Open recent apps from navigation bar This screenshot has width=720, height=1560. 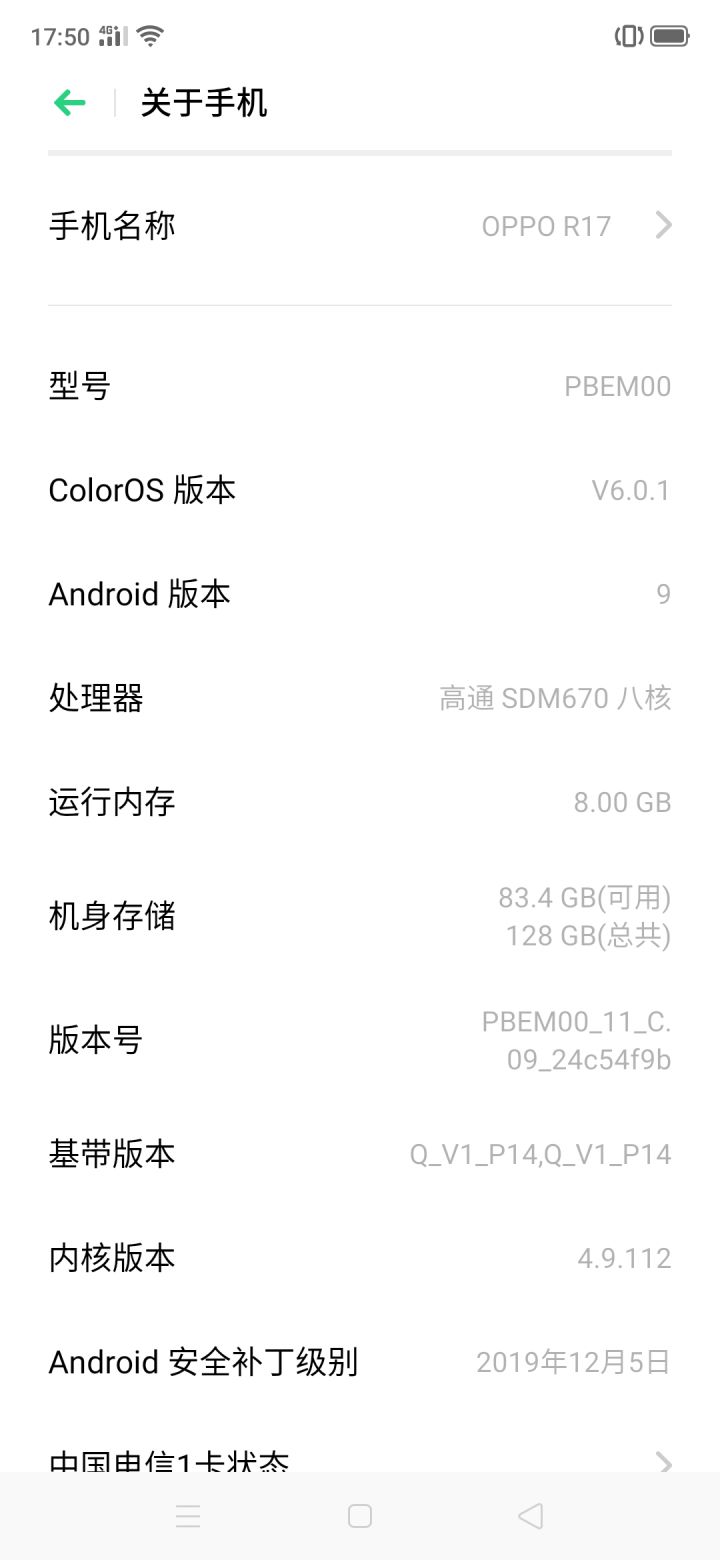click(188, 1516)
